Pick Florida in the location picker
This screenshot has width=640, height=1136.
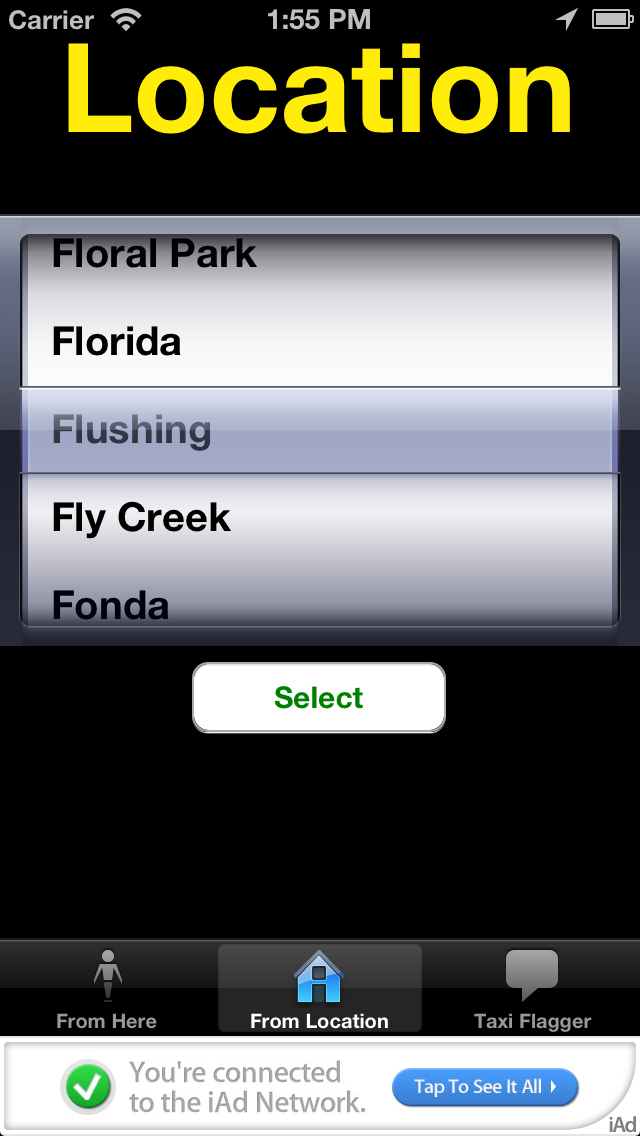pyautogui.click(x=117, y=342)
